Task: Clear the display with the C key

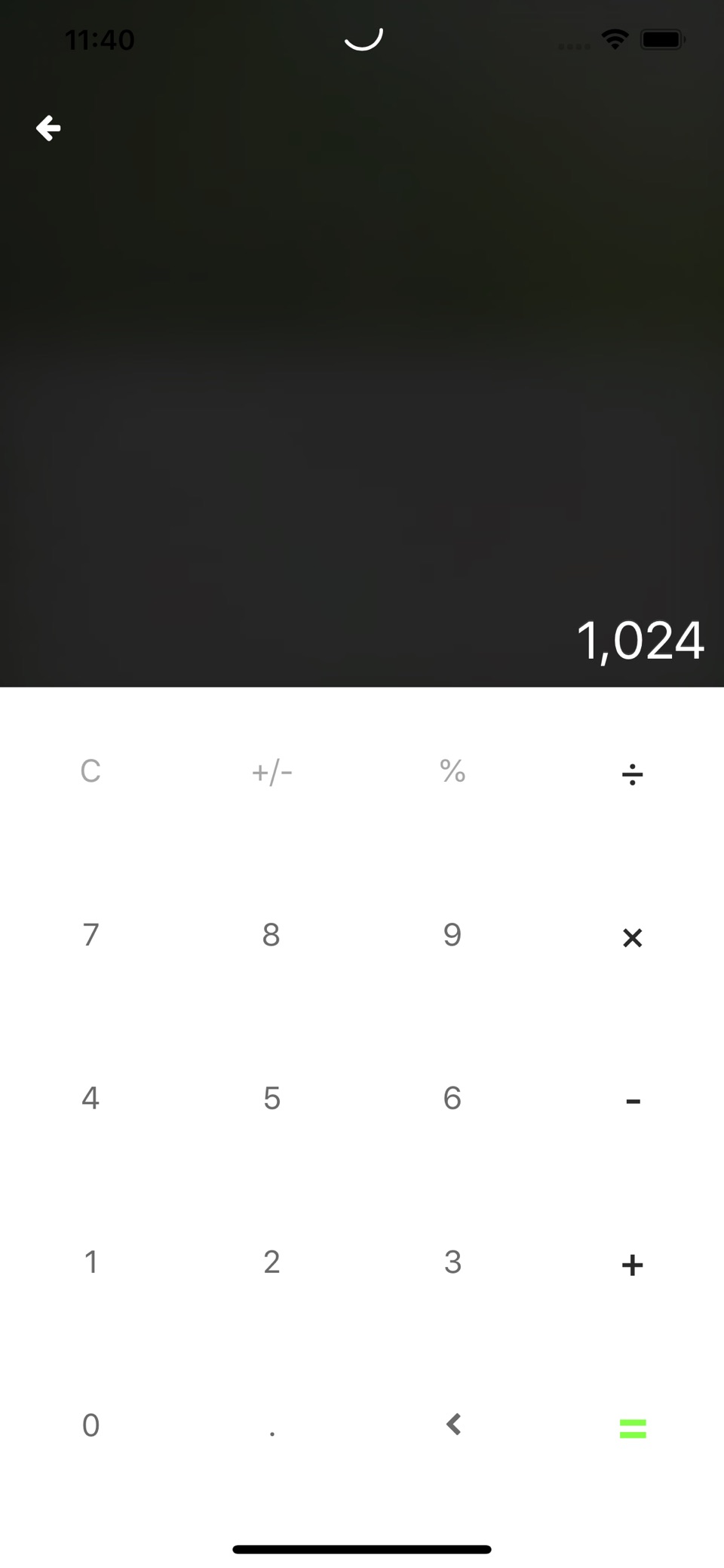Action: coord(90,771)
